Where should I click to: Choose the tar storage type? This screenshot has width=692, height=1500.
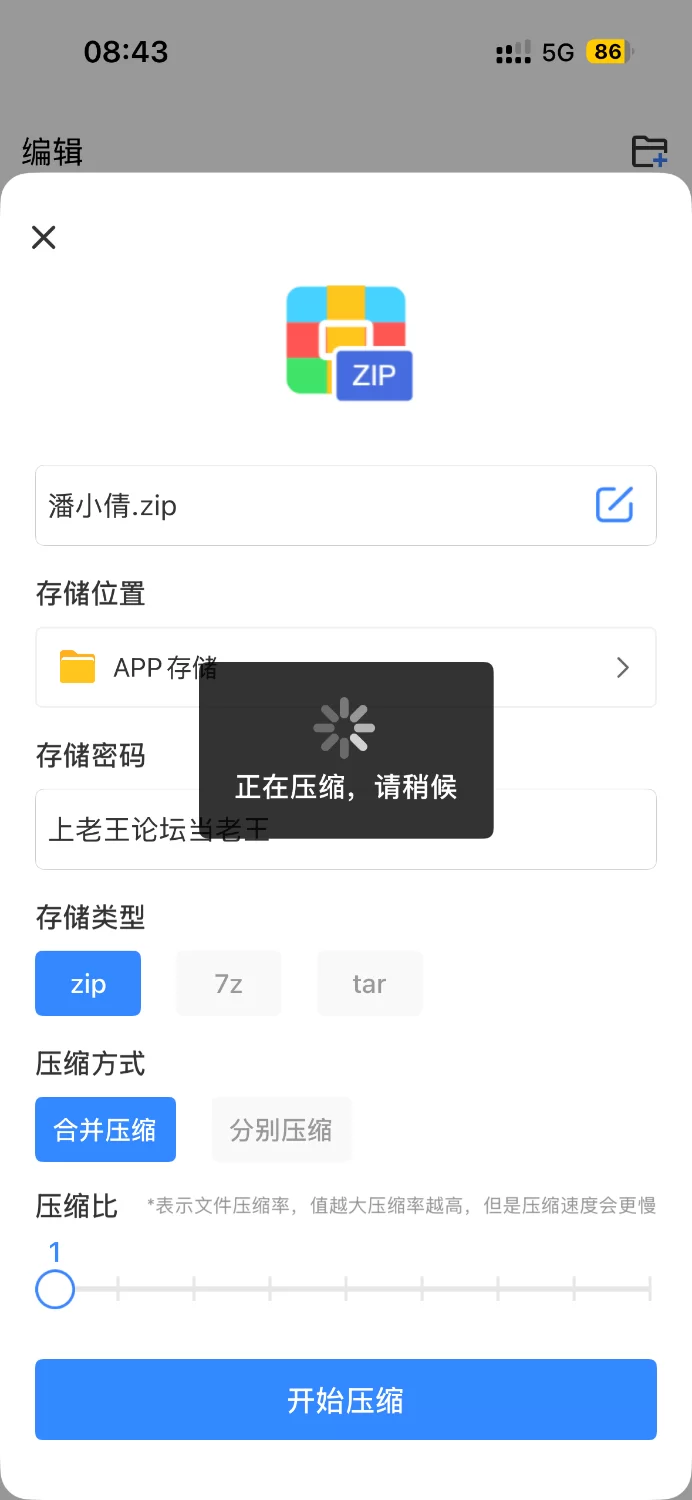click(370, 983)
